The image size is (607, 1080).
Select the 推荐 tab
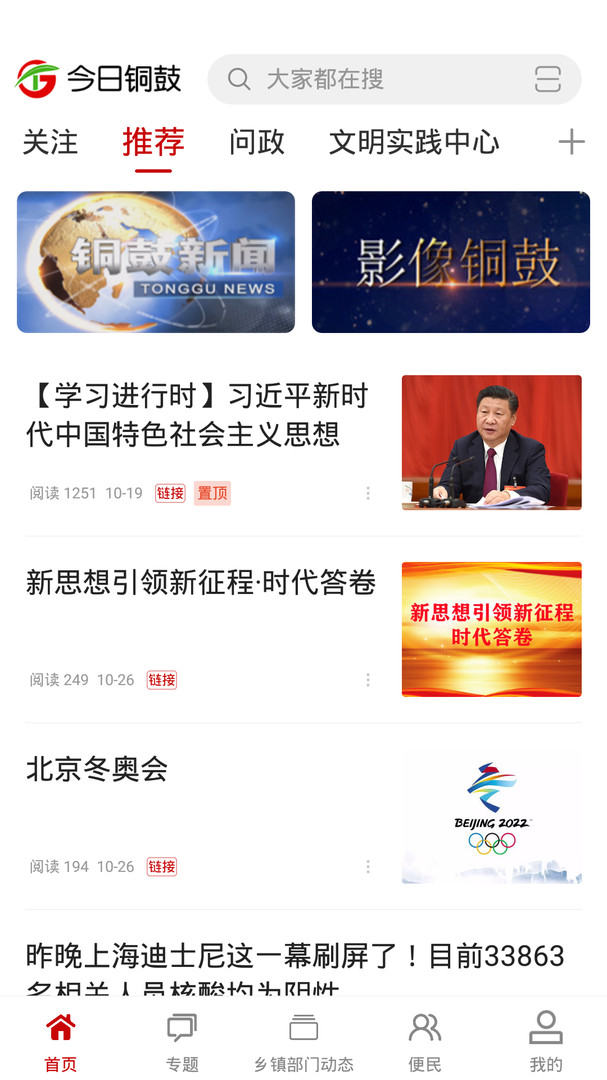(153, 142)
